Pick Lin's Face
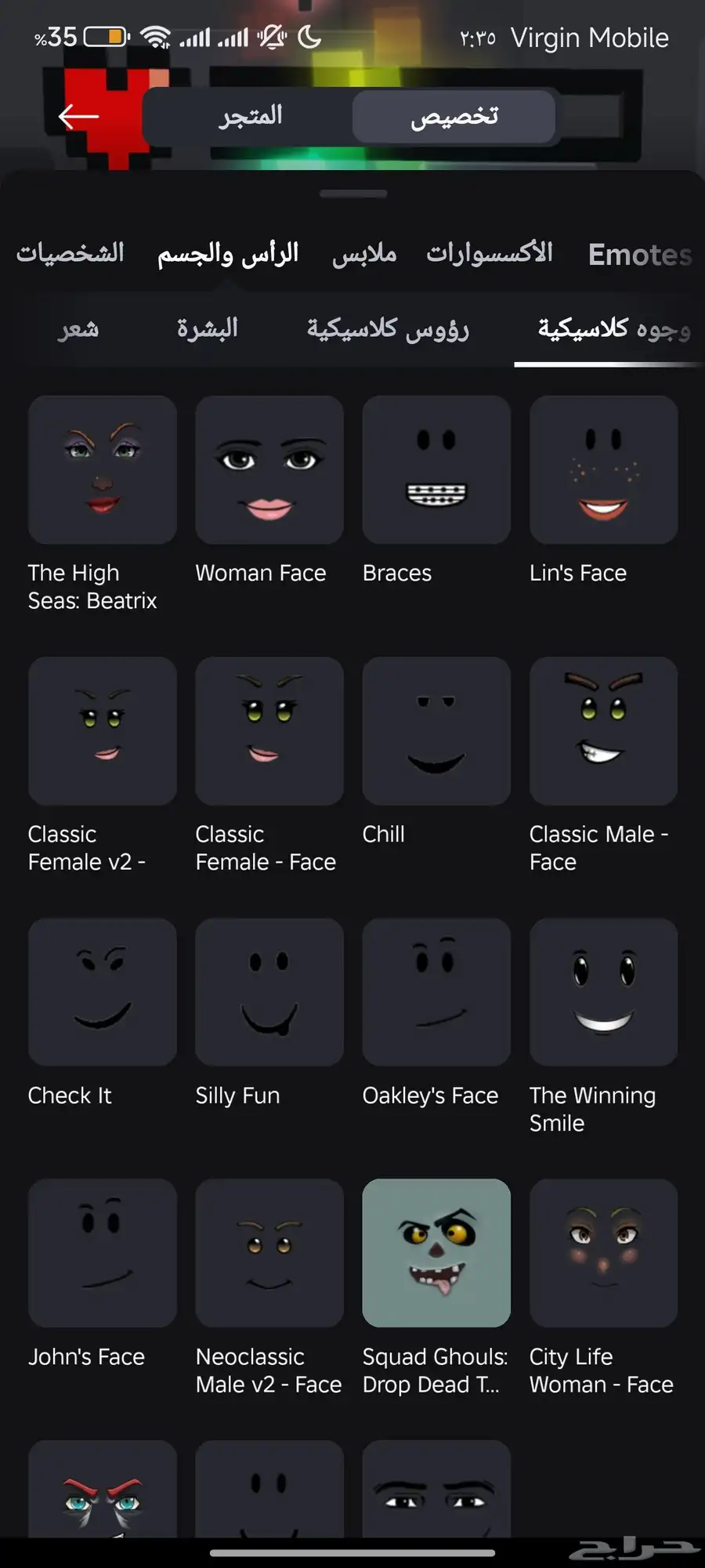705x1568 pixels. [603, 470]
